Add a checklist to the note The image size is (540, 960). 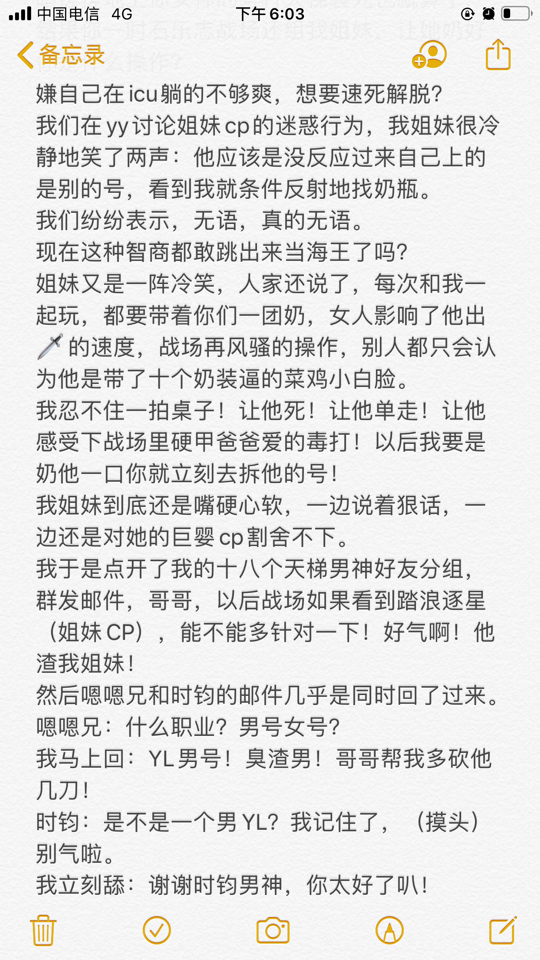click(157, 930)
